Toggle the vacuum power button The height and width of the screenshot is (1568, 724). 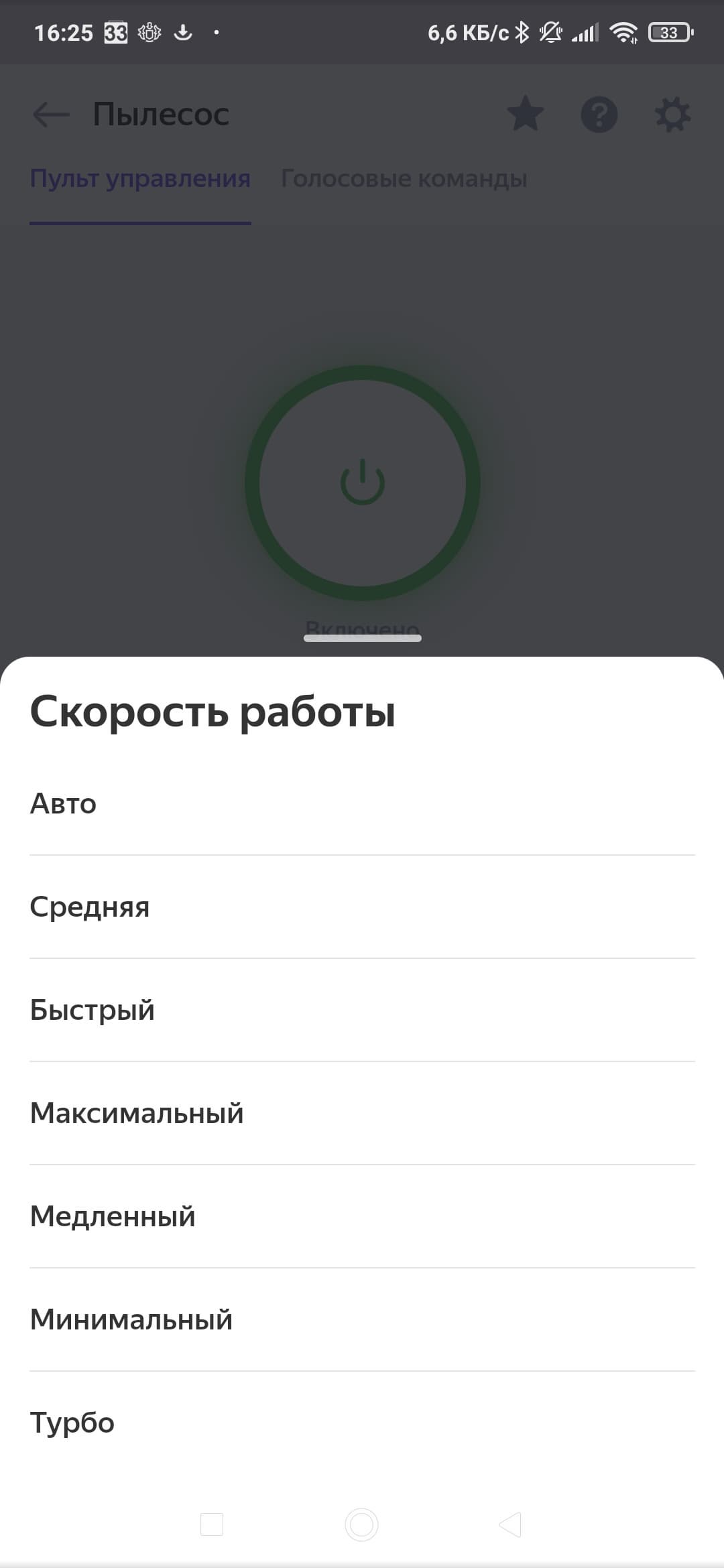pos(362,482)
